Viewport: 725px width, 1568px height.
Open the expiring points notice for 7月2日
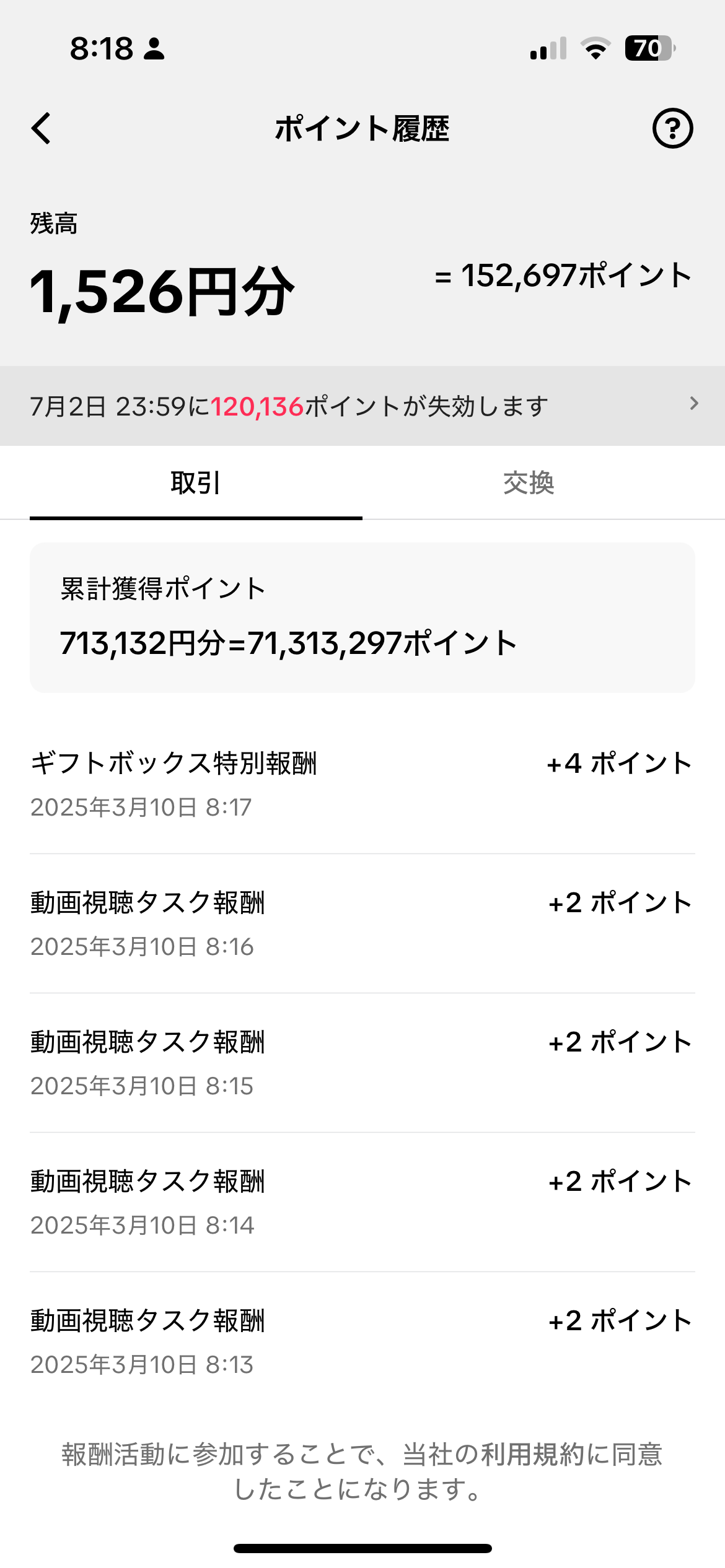point(362,406)
